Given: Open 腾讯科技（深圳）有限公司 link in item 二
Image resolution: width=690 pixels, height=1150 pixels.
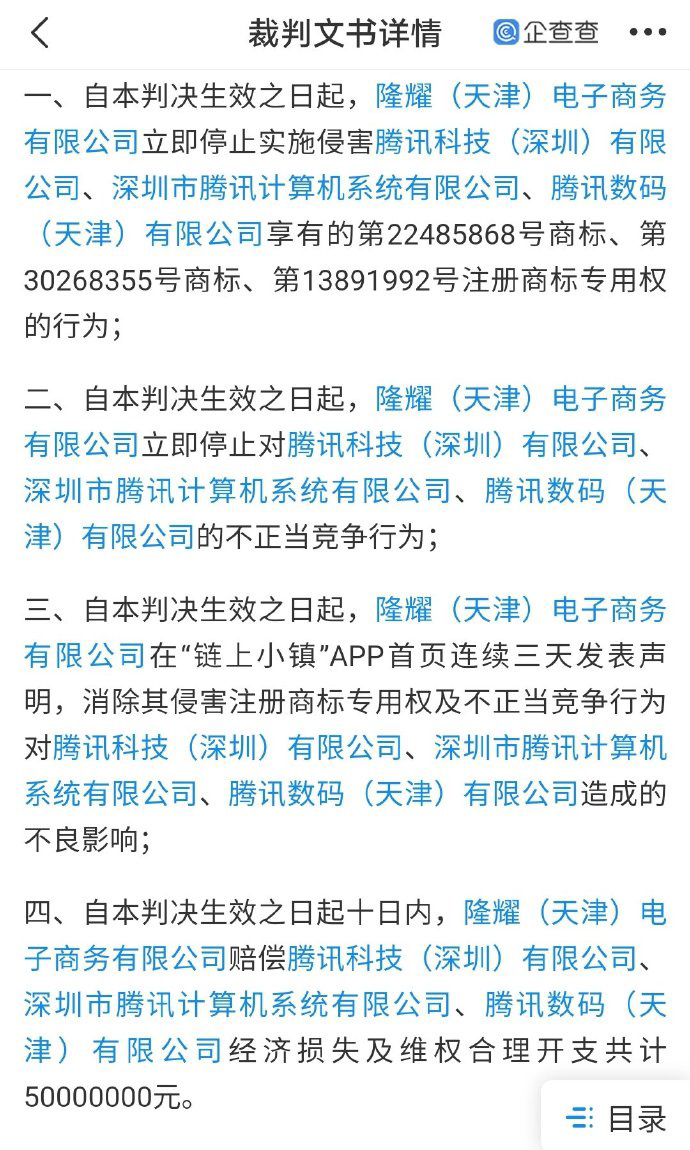Looking at the screenshot, I should coord(460,444).
